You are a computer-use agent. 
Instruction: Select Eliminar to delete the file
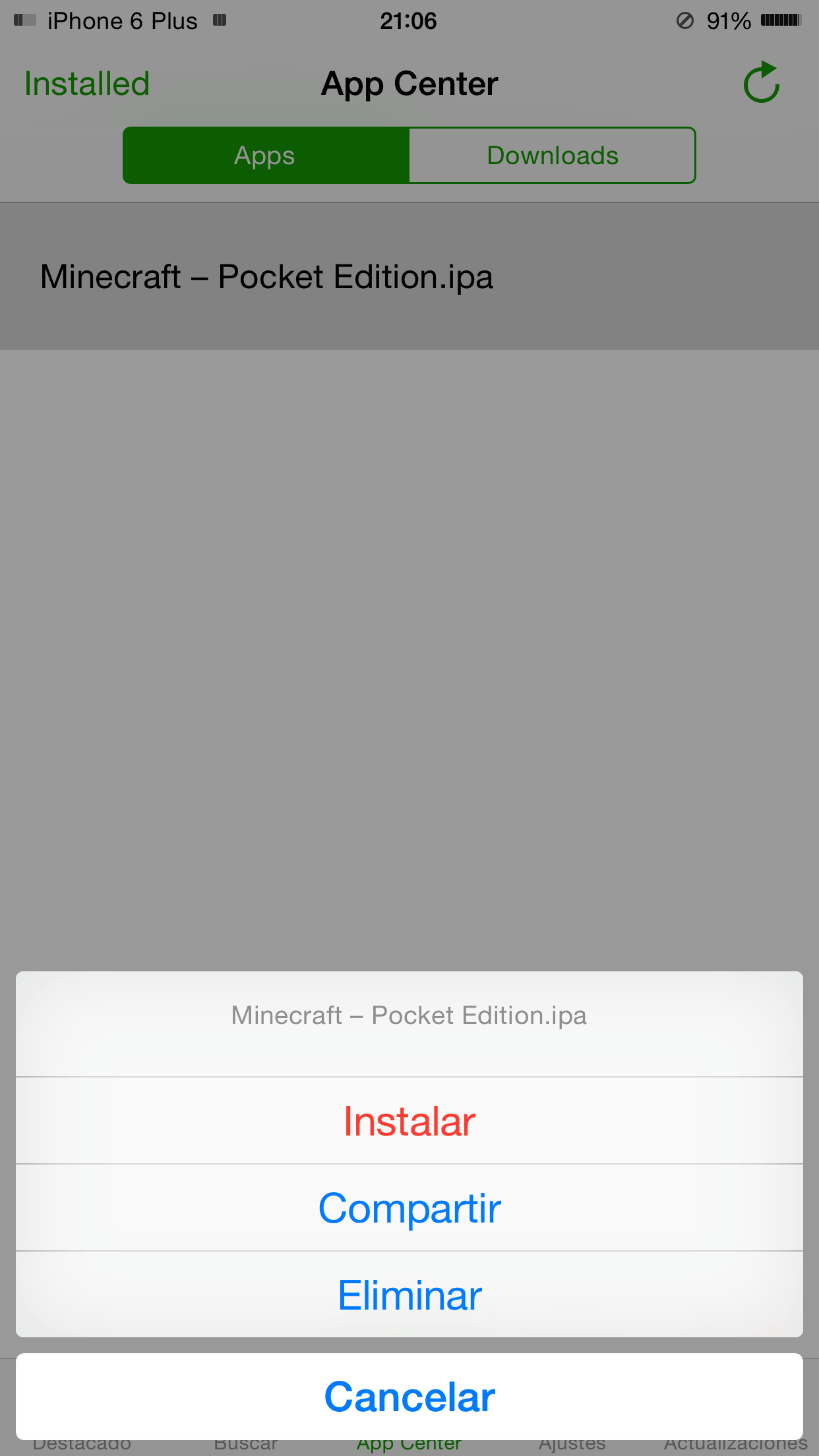[409, 1295]
